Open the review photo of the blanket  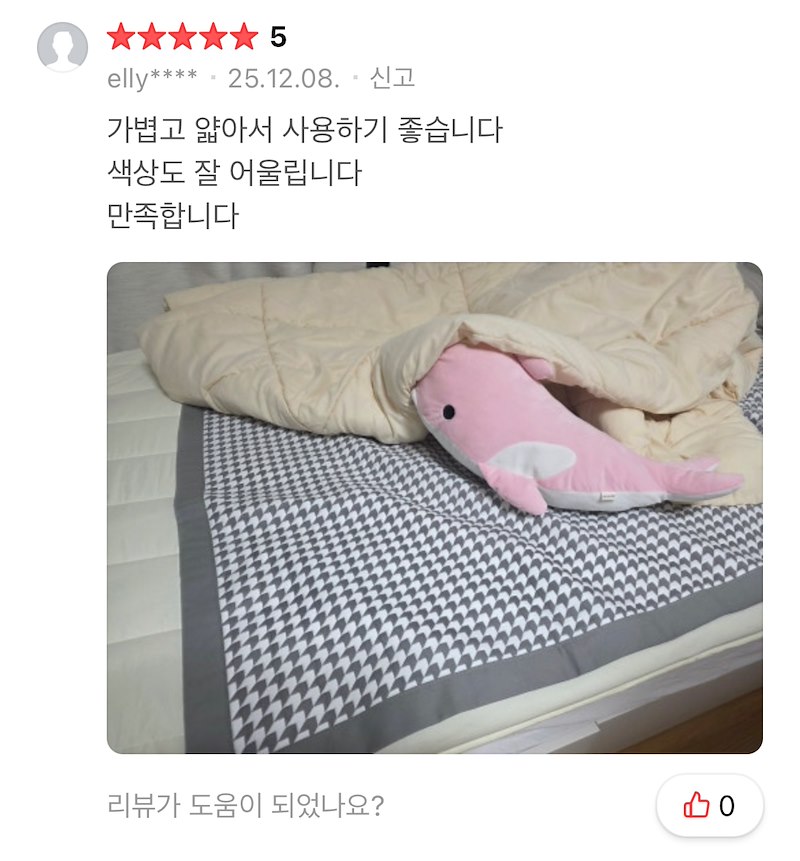coord(434,507)
